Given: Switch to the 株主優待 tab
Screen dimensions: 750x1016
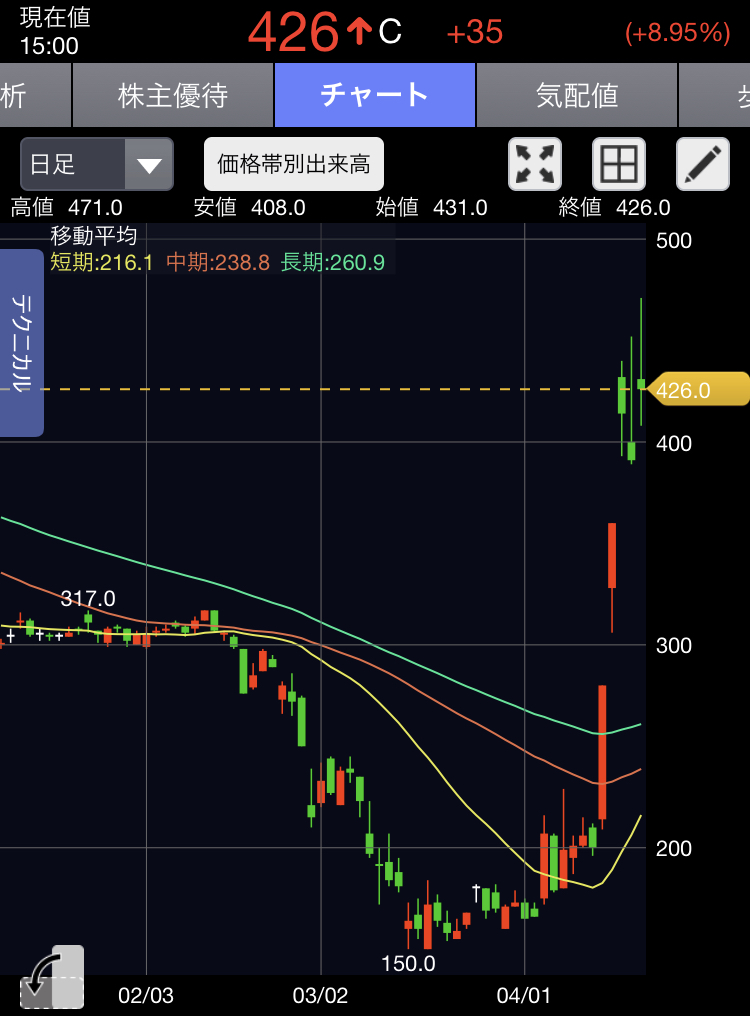Looking at the screenshot, I should point(172,95).
